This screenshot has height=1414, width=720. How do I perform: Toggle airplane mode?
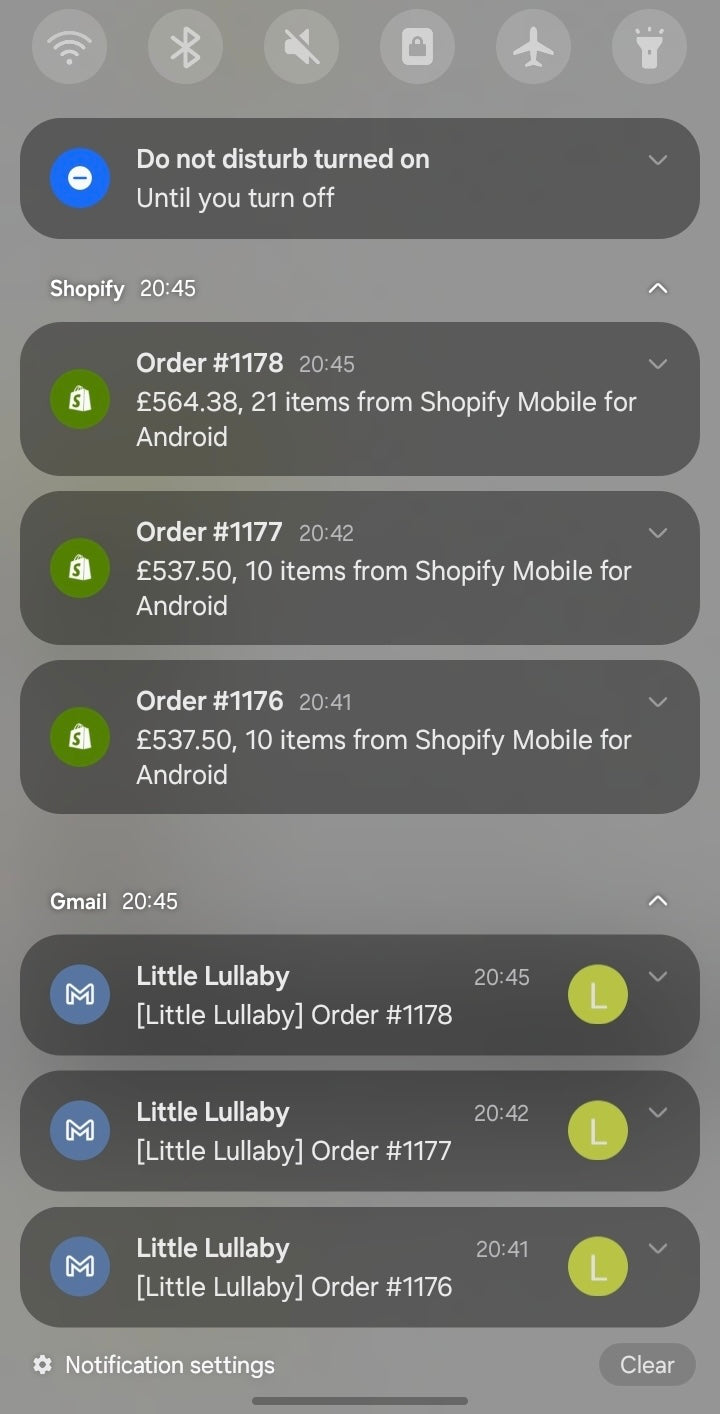point(533,47)
